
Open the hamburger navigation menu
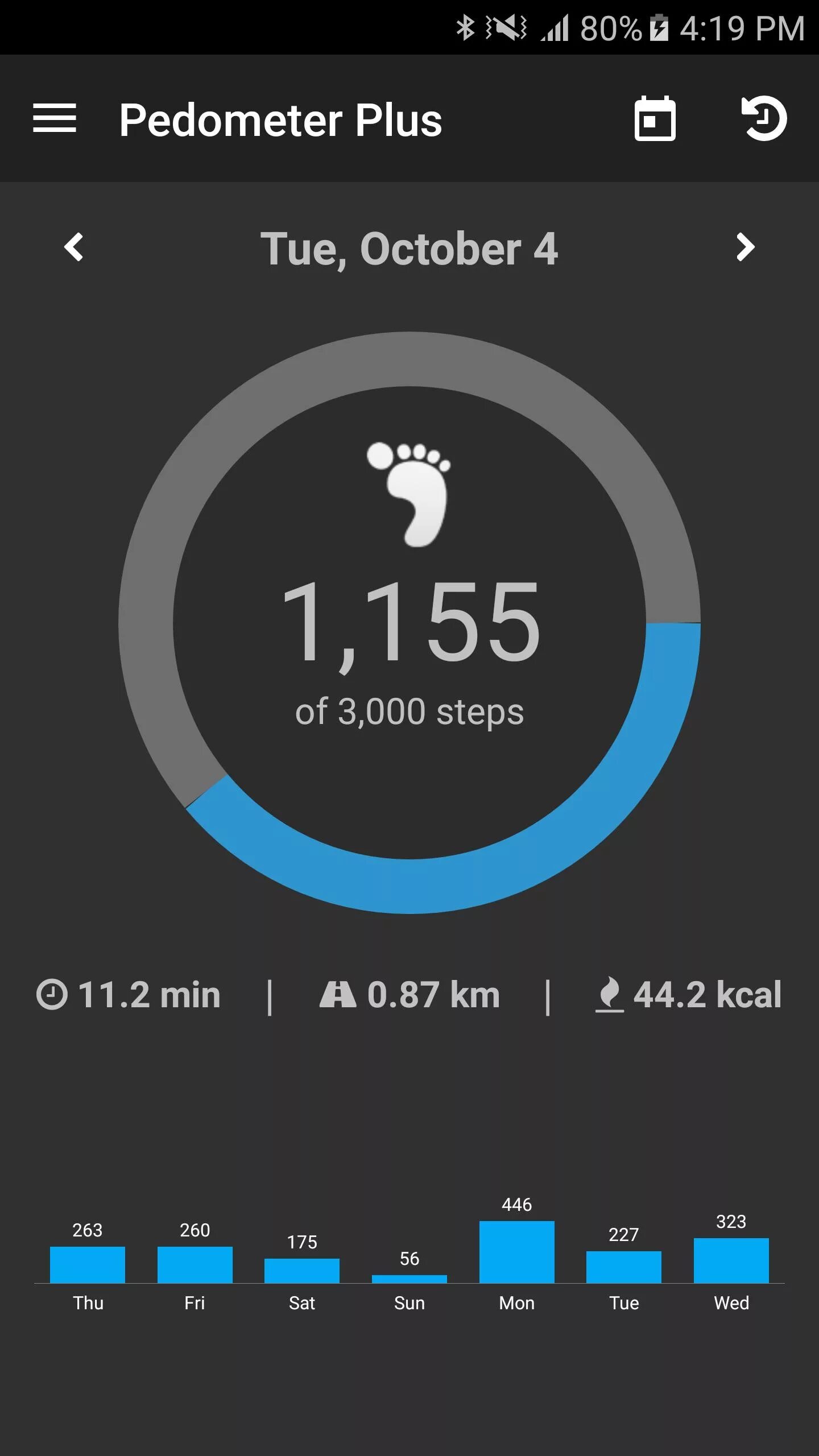55,118
